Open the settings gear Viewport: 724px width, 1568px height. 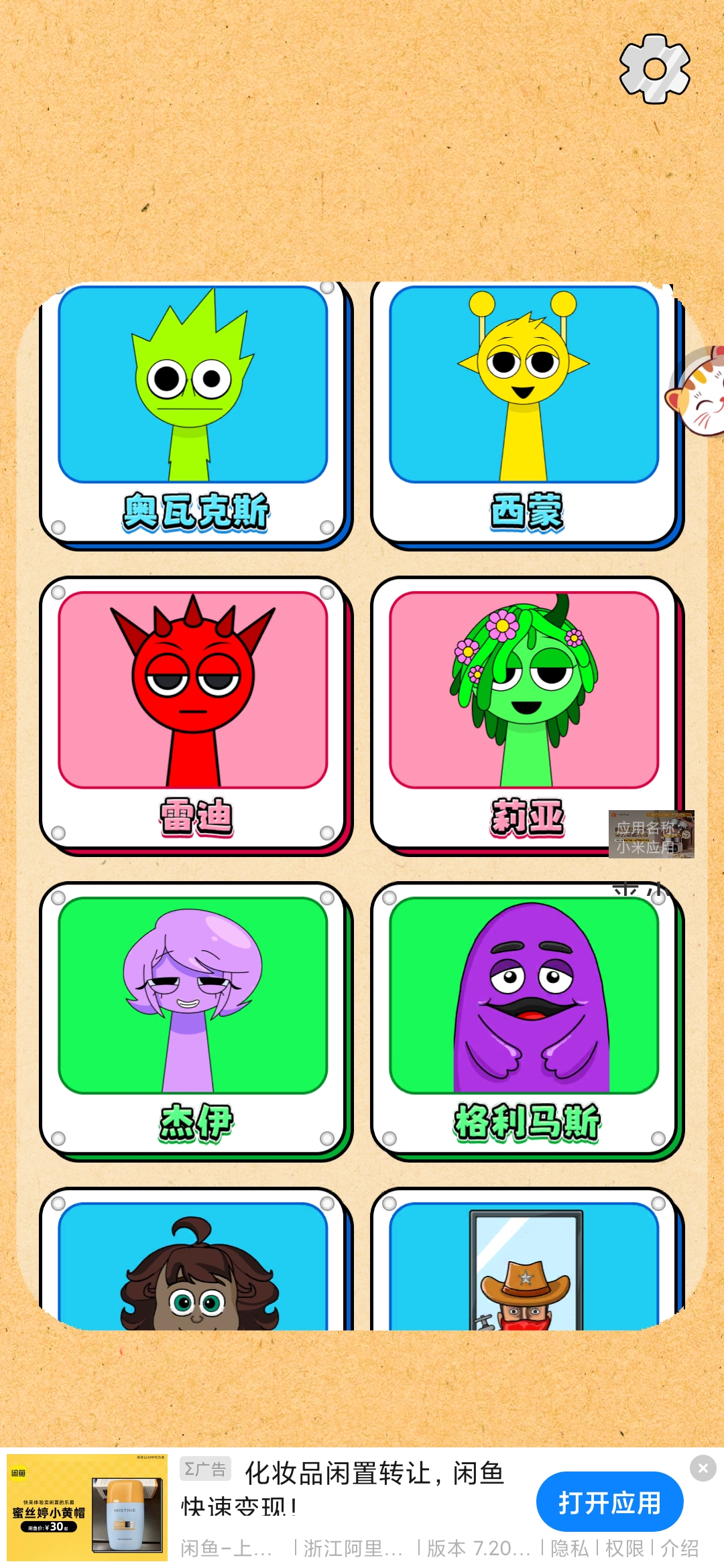(654, 69)
